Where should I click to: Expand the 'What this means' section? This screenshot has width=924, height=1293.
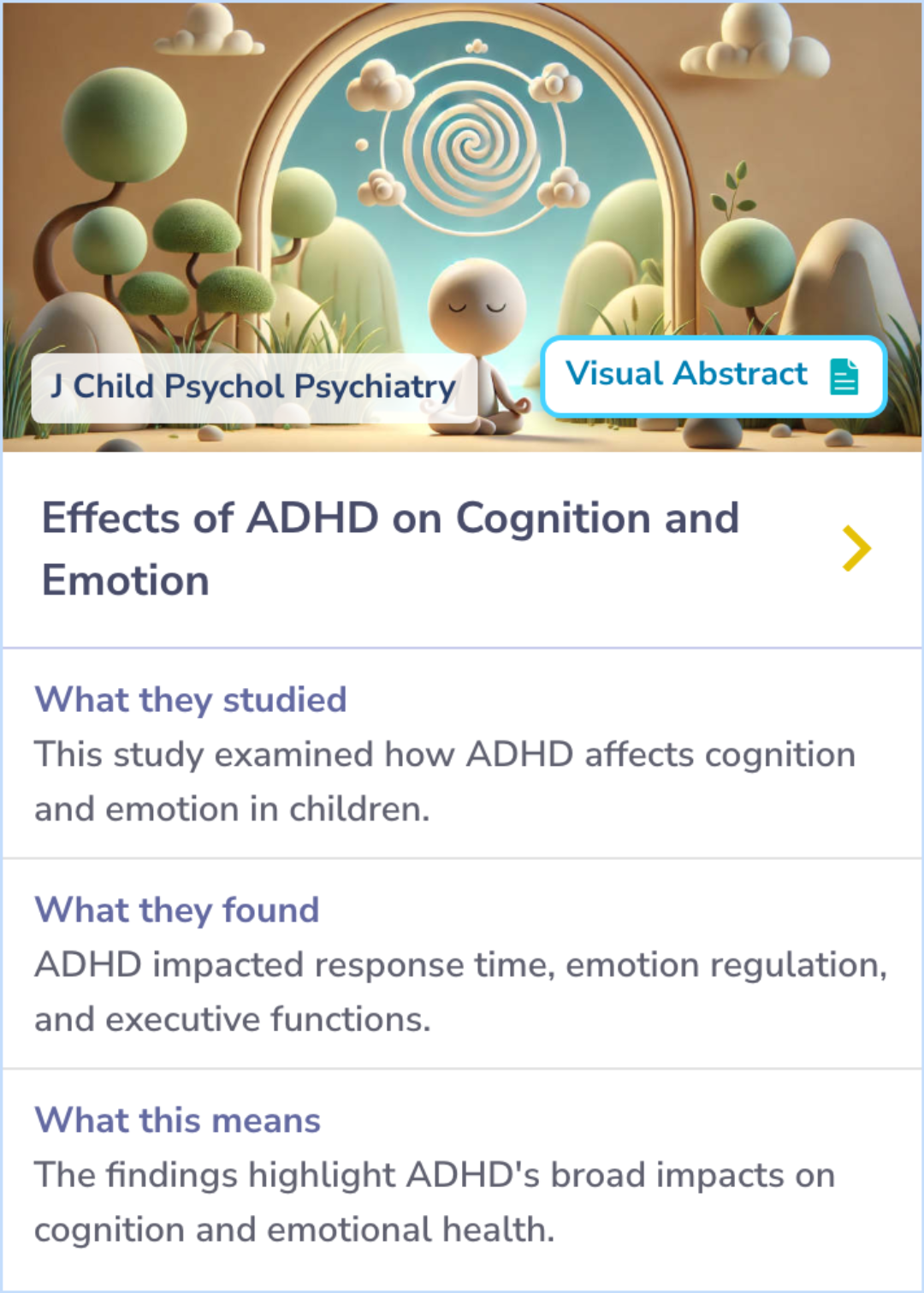(x=176, y=1120)
